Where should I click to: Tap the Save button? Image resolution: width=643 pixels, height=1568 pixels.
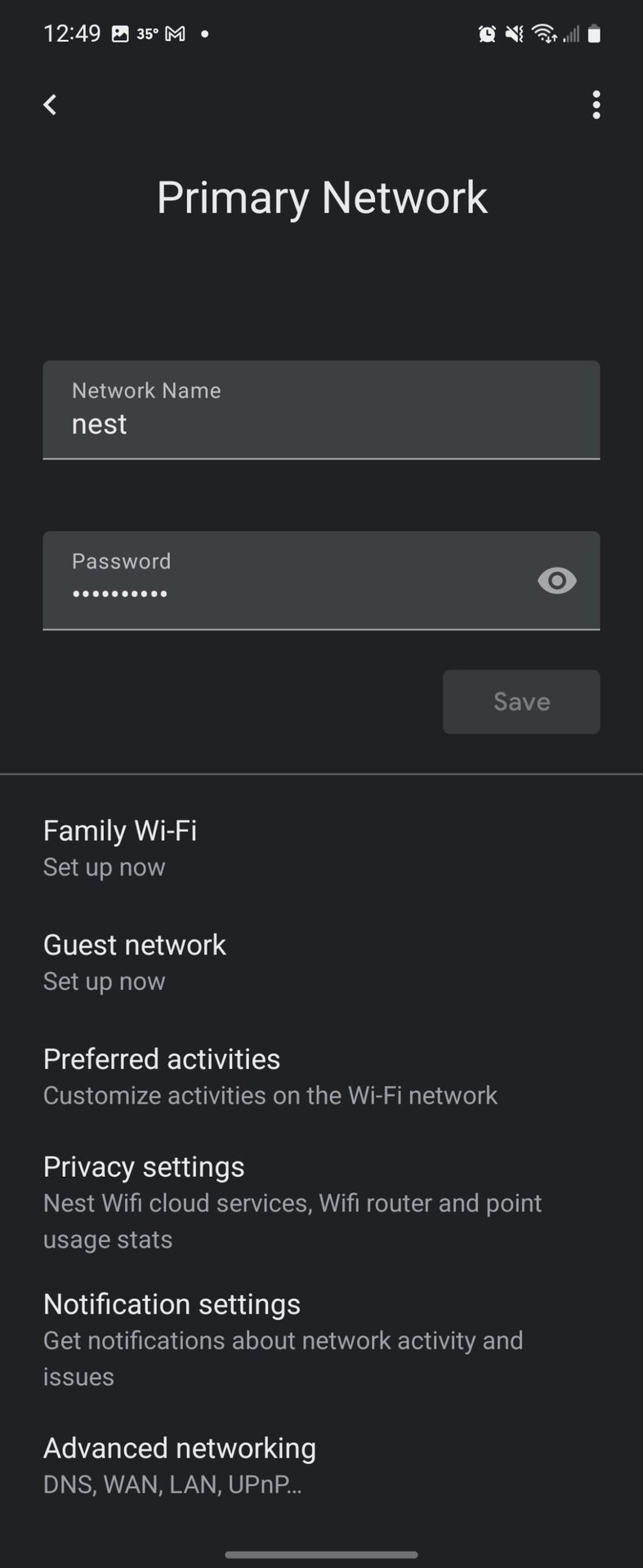521,702
